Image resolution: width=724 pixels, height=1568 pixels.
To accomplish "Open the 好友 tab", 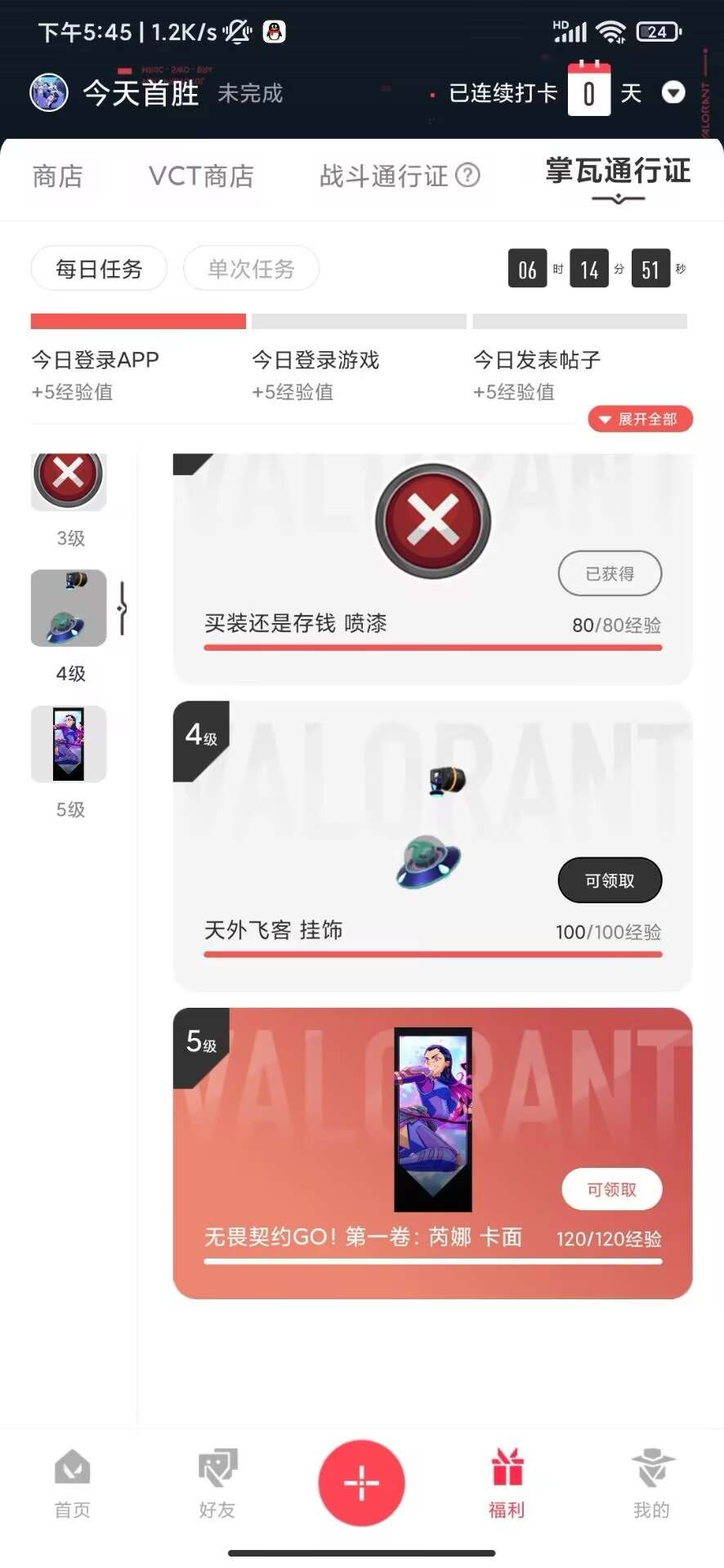I will click(217, 1483).
